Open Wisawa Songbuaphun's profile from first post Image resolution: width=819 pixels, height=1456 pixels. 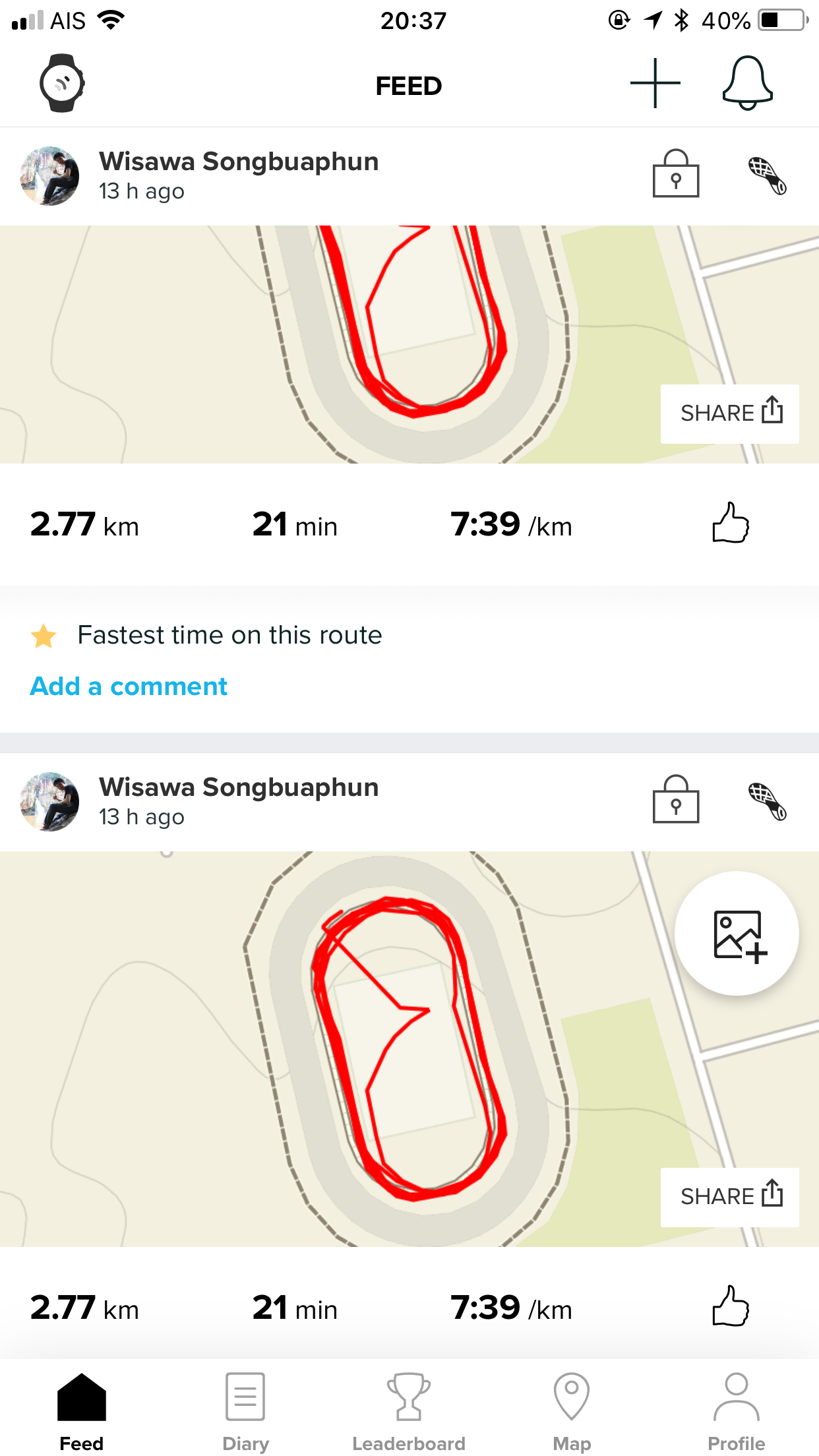[x=239, y=162]
